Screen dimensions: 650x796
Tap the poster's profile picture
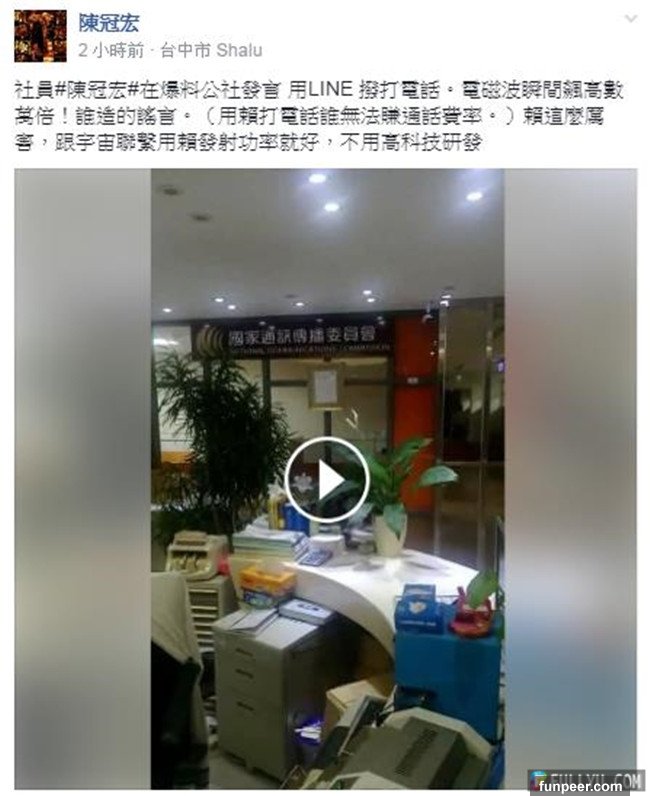pos(39,35)
